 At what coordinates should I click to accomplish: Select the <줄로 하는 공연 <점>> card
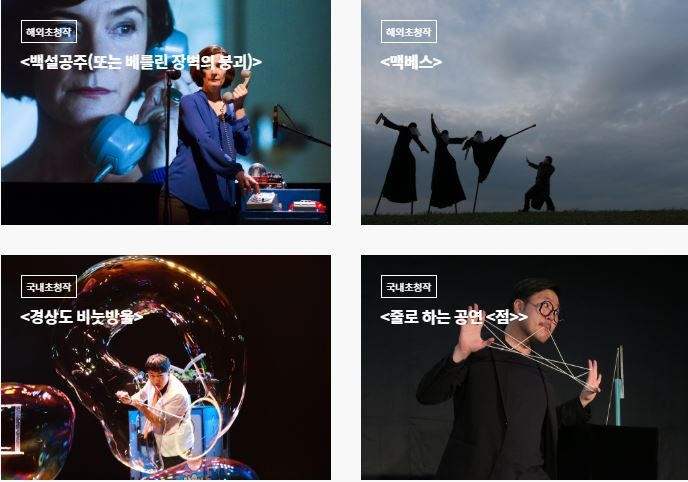click(x=524, y=367)
